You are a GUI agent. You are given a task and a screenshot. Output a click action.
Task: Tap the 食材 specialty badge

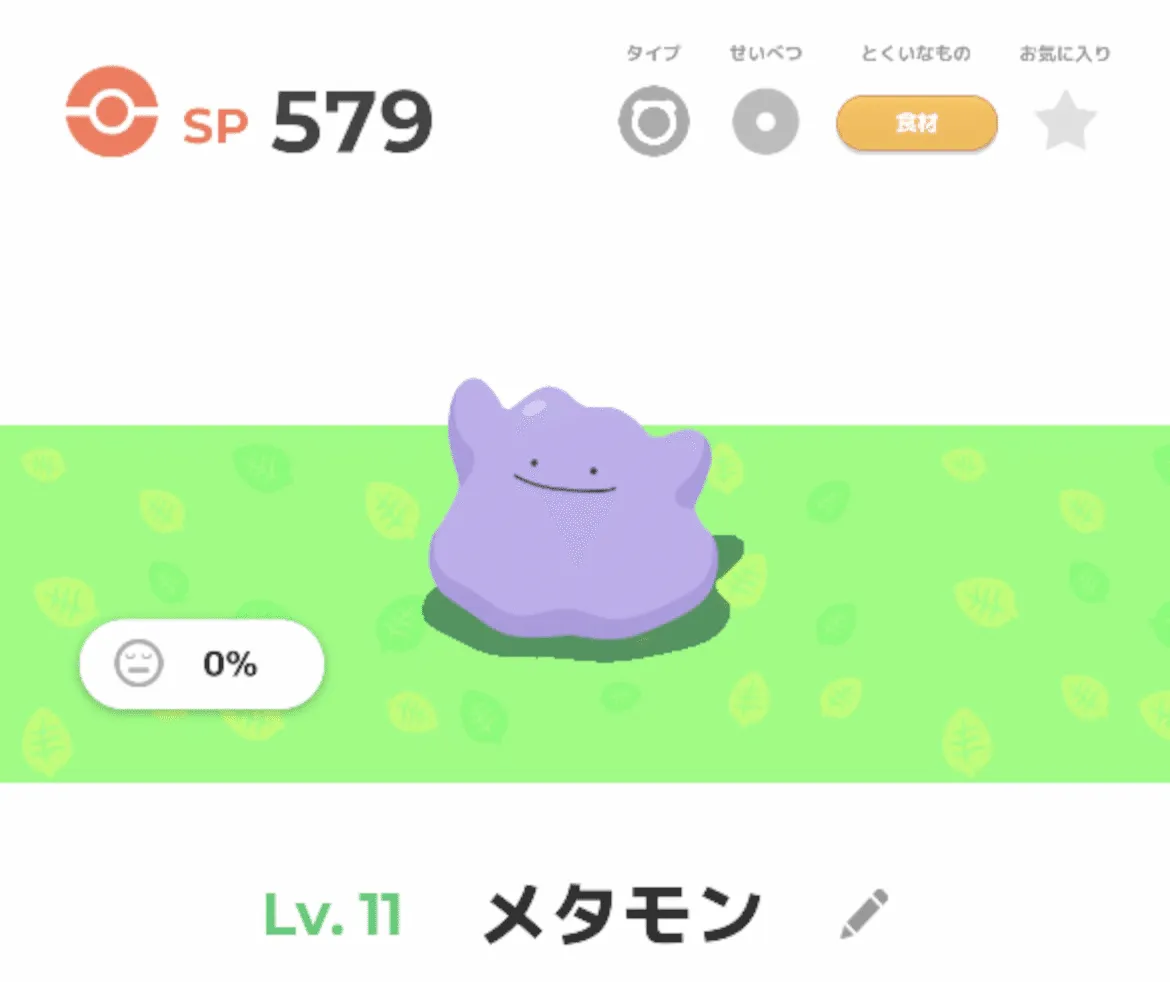click(916, 124)
